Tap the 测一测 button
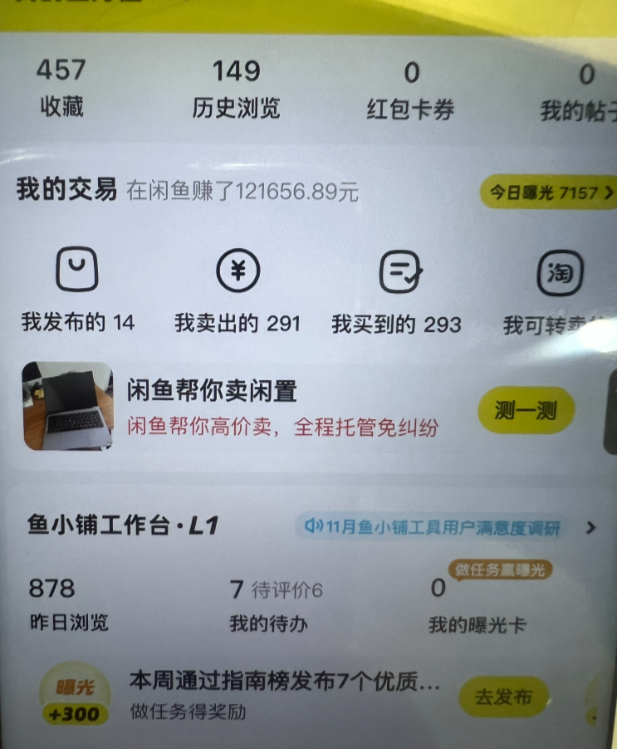Screen dimensions: 617x749 (526, 410)
